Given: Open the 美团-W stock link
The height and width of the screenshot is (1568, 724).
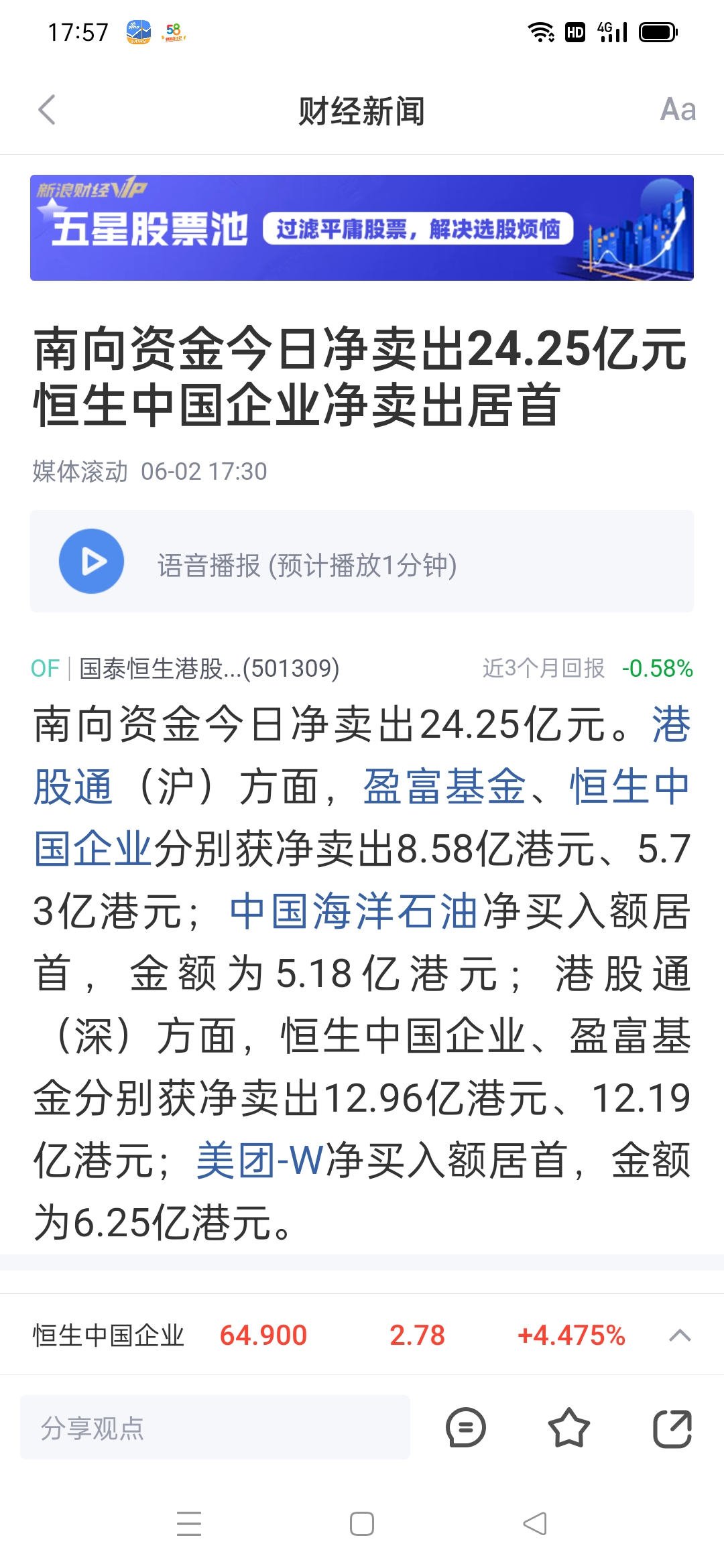Looking at the screenshot, I should pyautogui.click(x=260, y=1161).
